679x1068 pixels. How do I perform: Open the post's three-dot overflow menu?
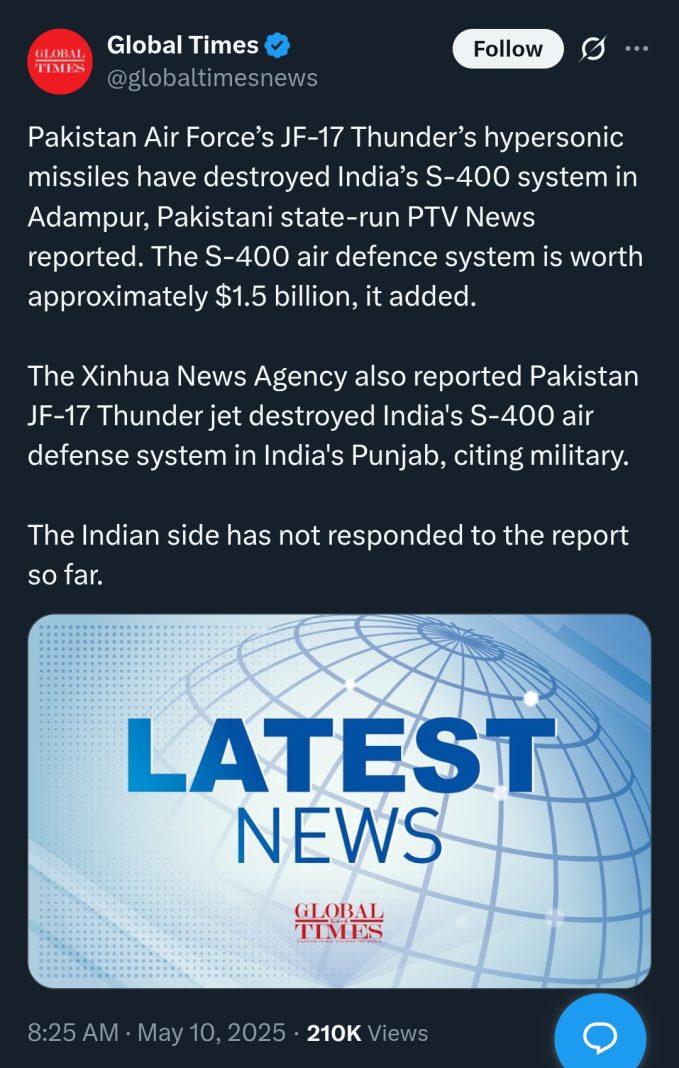[x=637, y=48]
